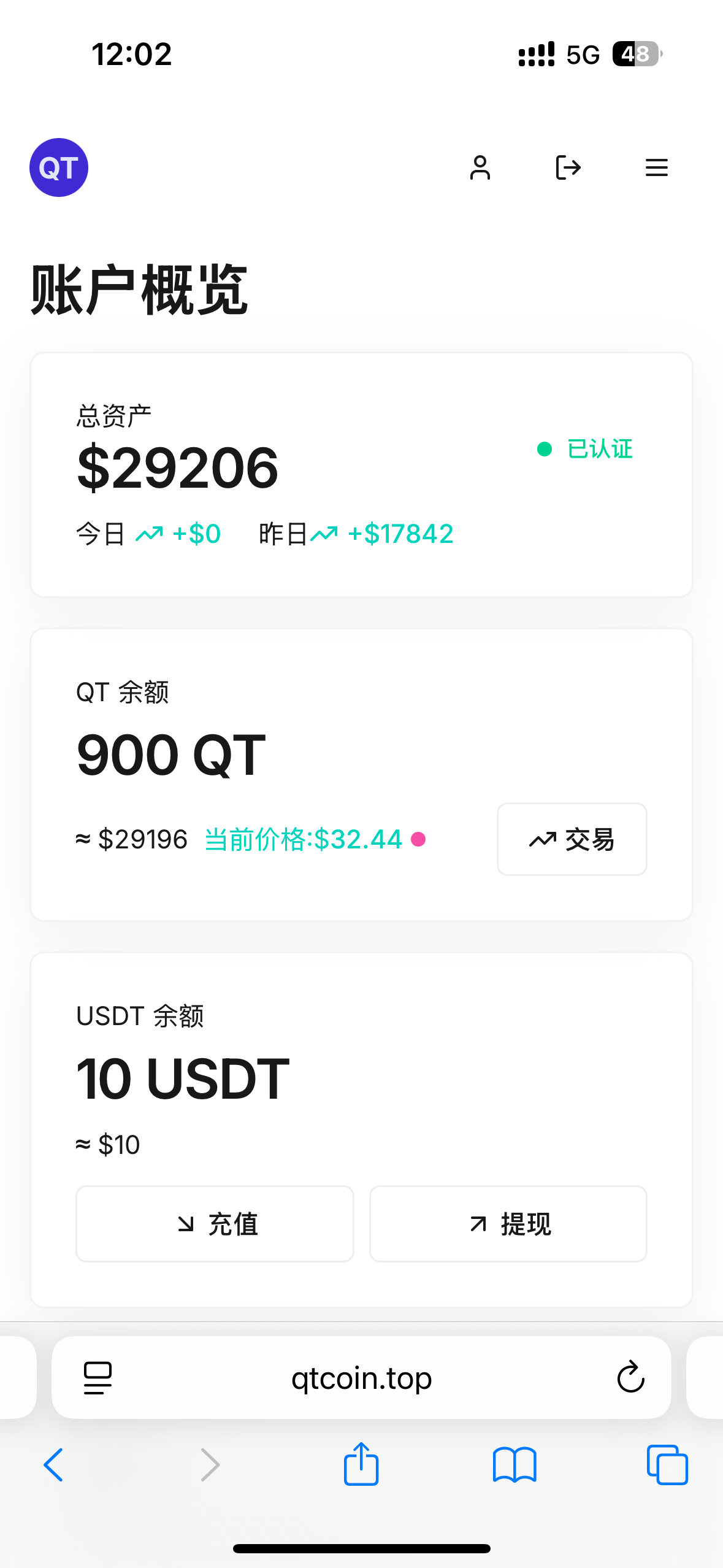Image resolution: width=723 pixels, height=1568 pixels.
Task: Tap the 交易 trade button
Action: click(572, 839)
